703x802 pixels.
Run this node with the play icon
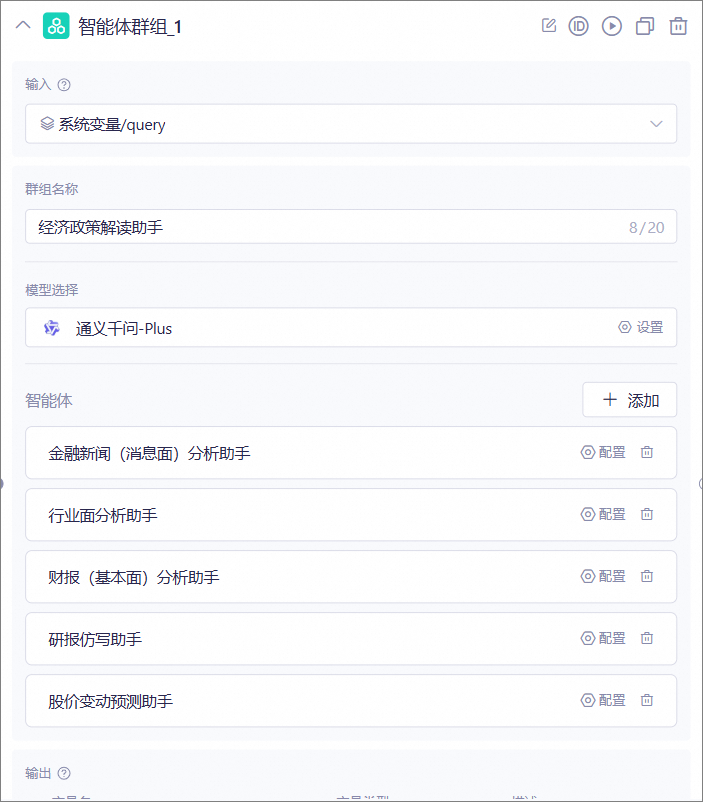coord(612,26)
